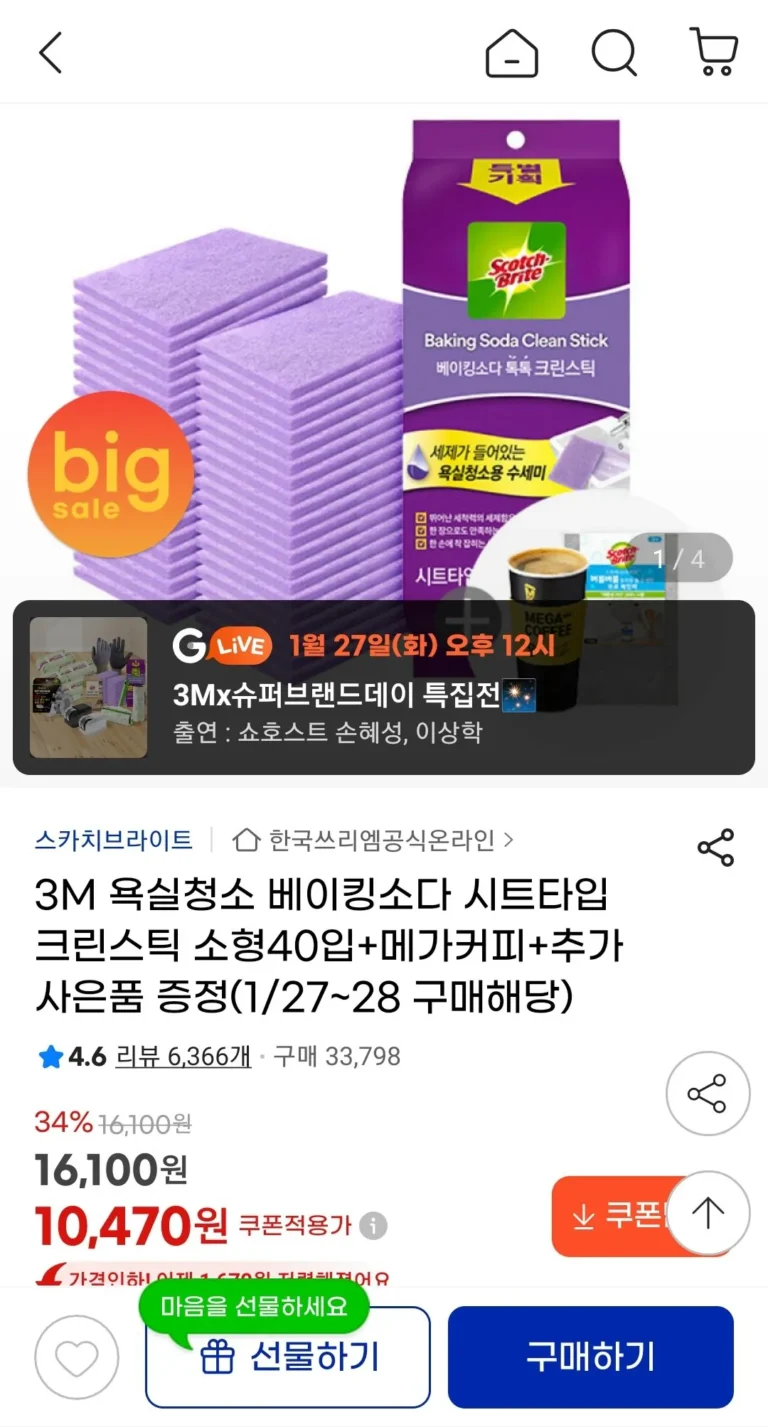768x1427 pixels.
Task: Open the search magnifier
Action: click(x=613, y=52)
